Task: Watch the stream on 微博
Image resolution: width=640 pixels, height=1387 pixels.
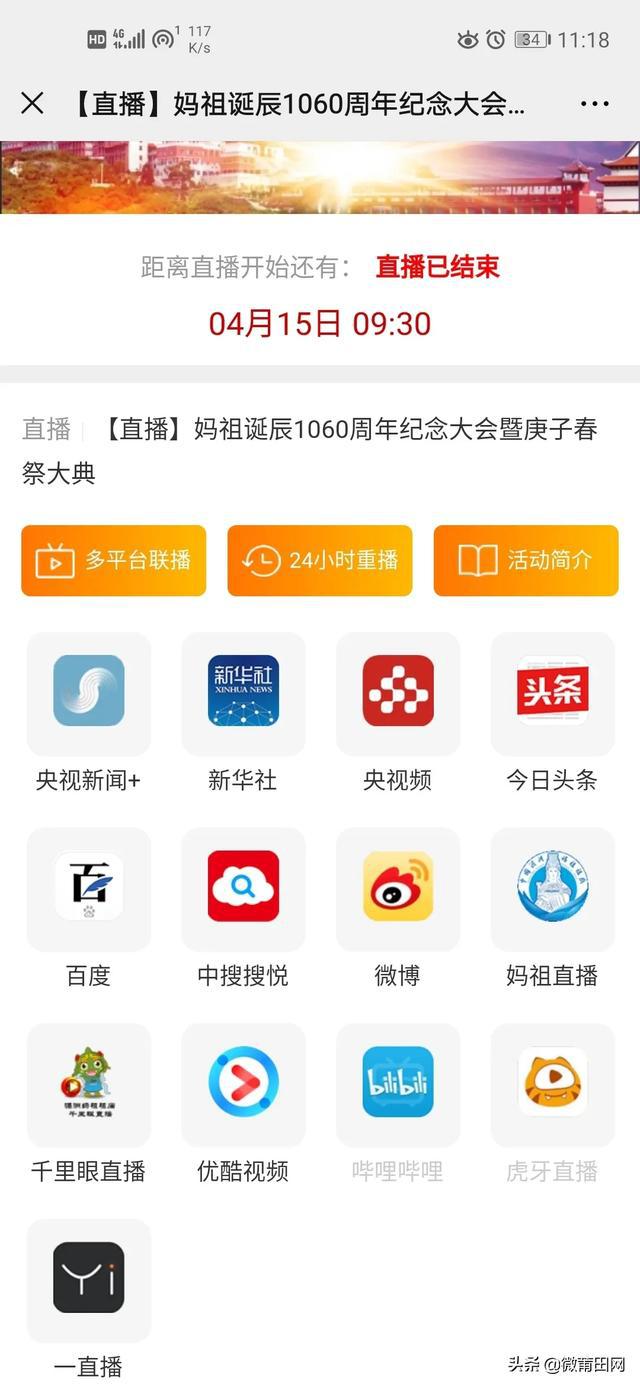Action: 398,908
